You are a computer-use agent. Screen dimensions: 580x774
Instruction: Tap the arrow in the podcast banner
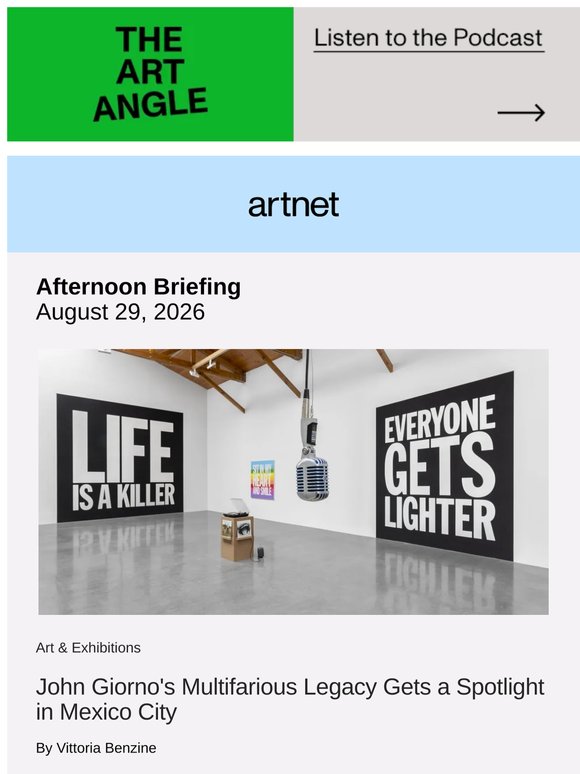521,113
